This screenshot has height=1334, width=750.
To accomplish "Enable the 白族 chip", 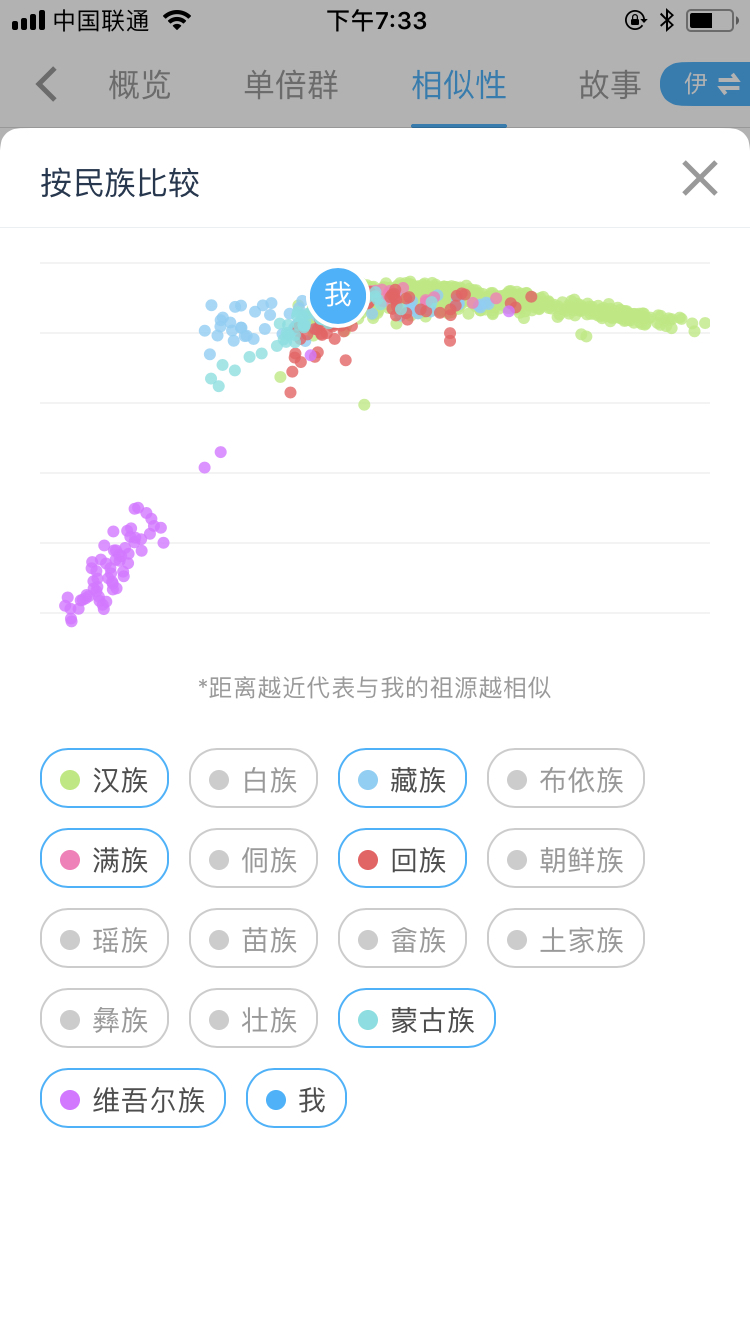I will [254, 778].
